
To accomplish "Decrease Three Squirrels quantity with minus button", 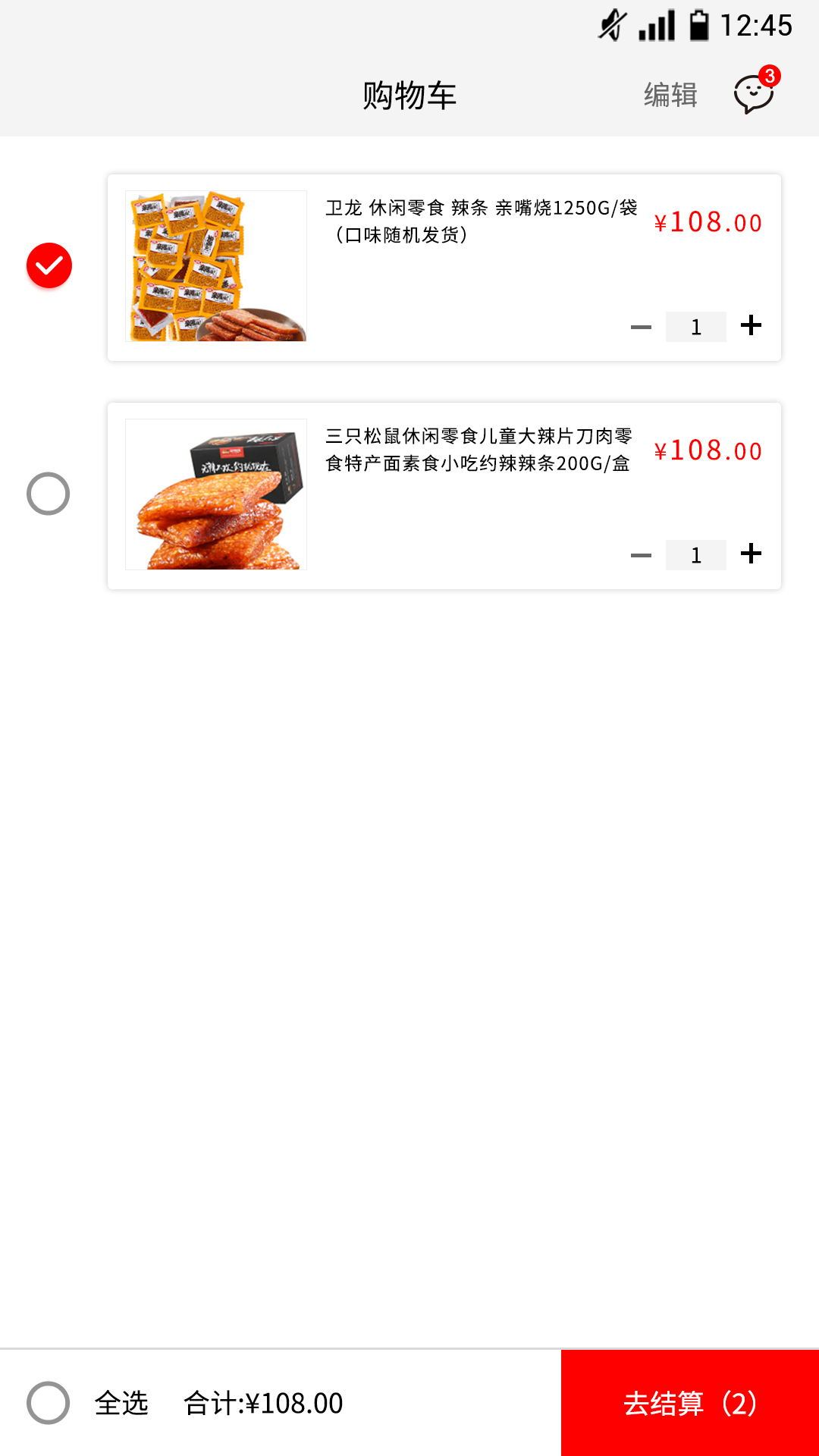I will [x=639, y=554].
